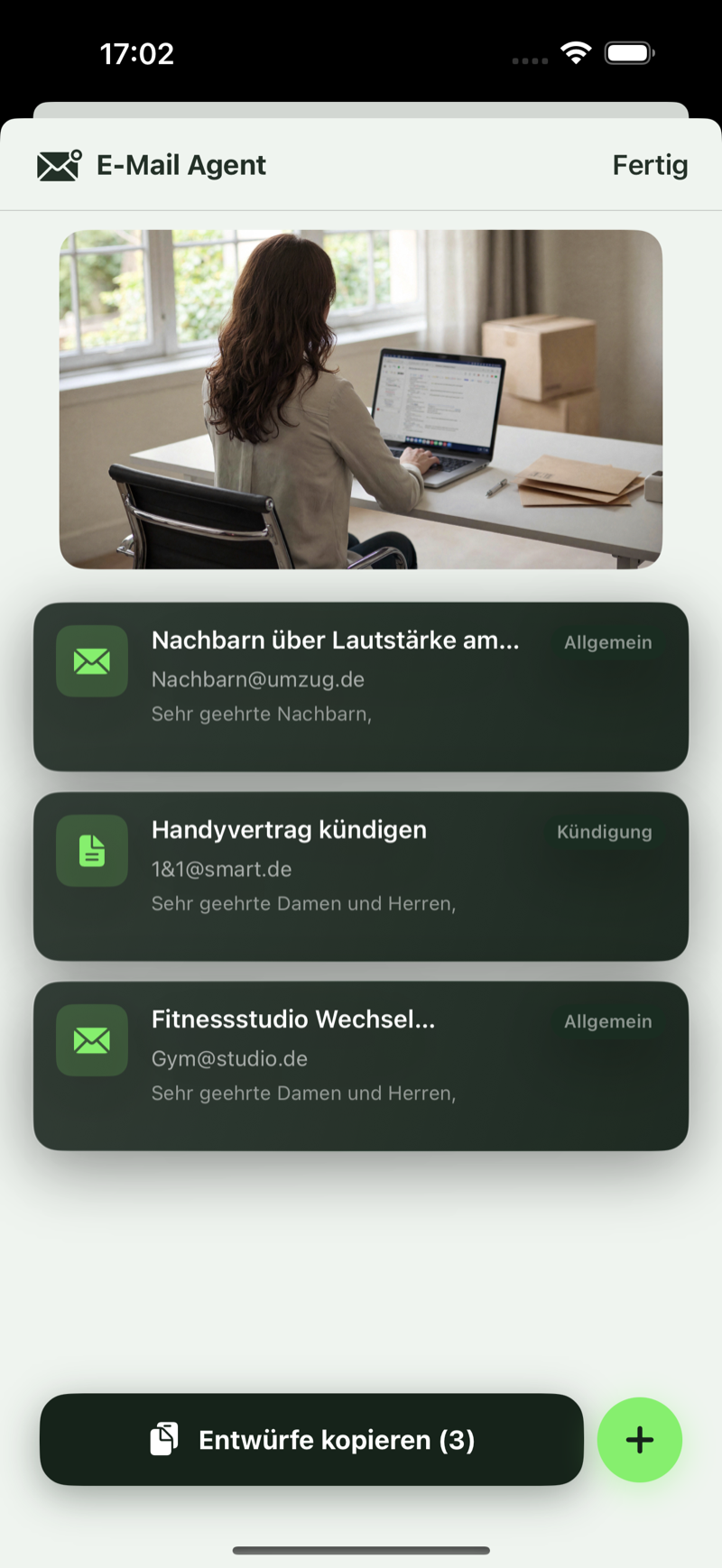Viewport: 722px width, 1568px height.
Task: Select the document icon beside Handyvertrag kündigen
Action: point(91,851)
